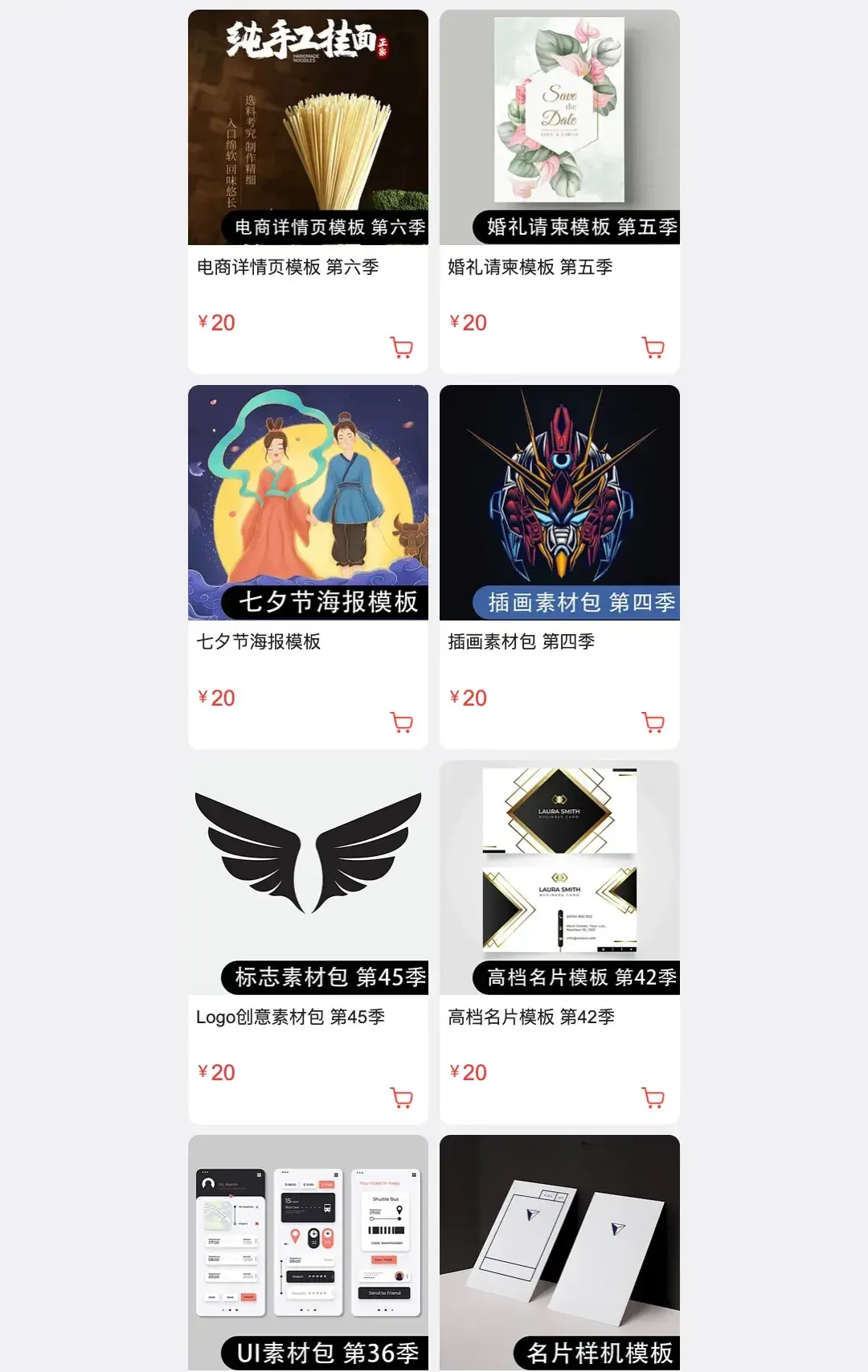The width and height of the screenshot is (868, 1372).
Task: Open the 婚礼请柬模板 第五季 product card
Action: (x=559, y=129)
